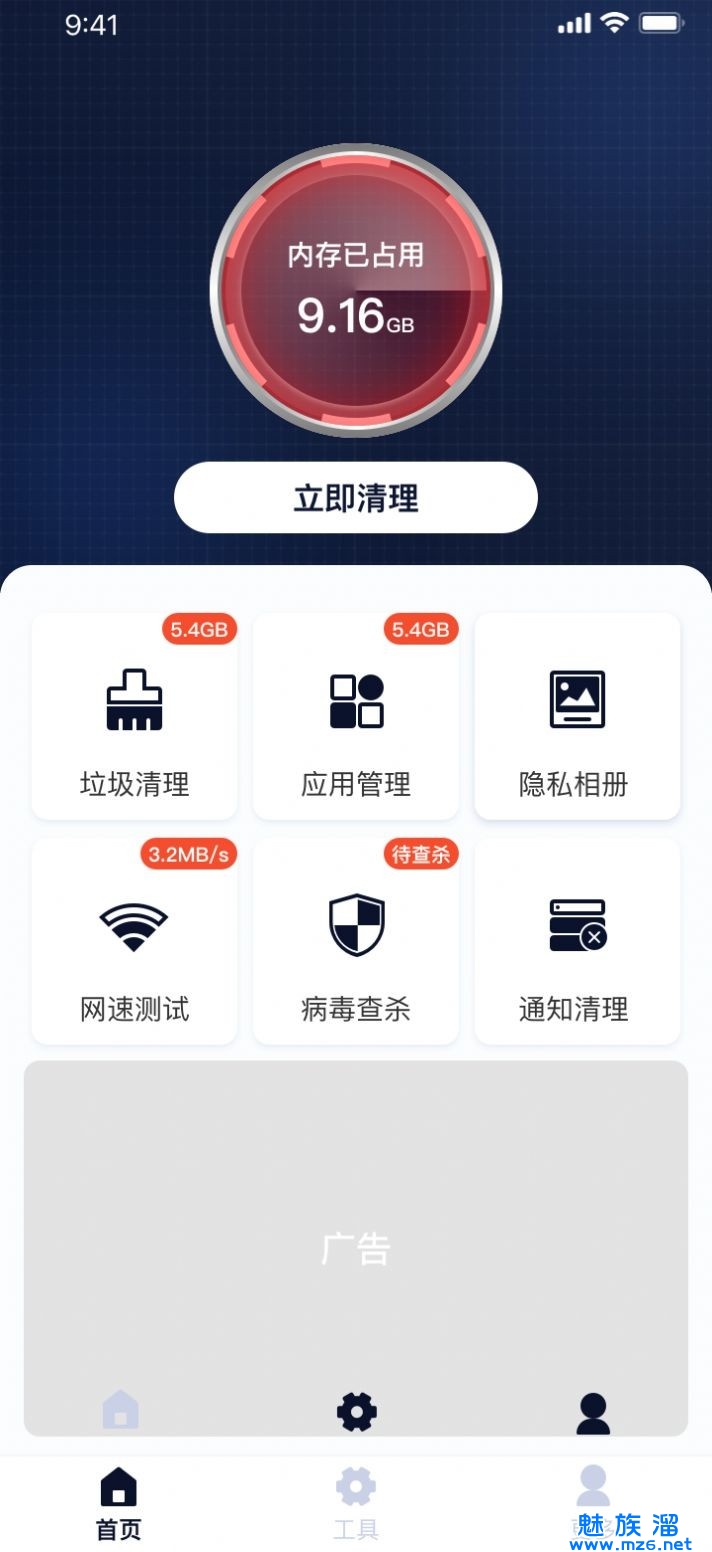
Task: Open 应用管理 app manager
Action: [x=356, y=716]
